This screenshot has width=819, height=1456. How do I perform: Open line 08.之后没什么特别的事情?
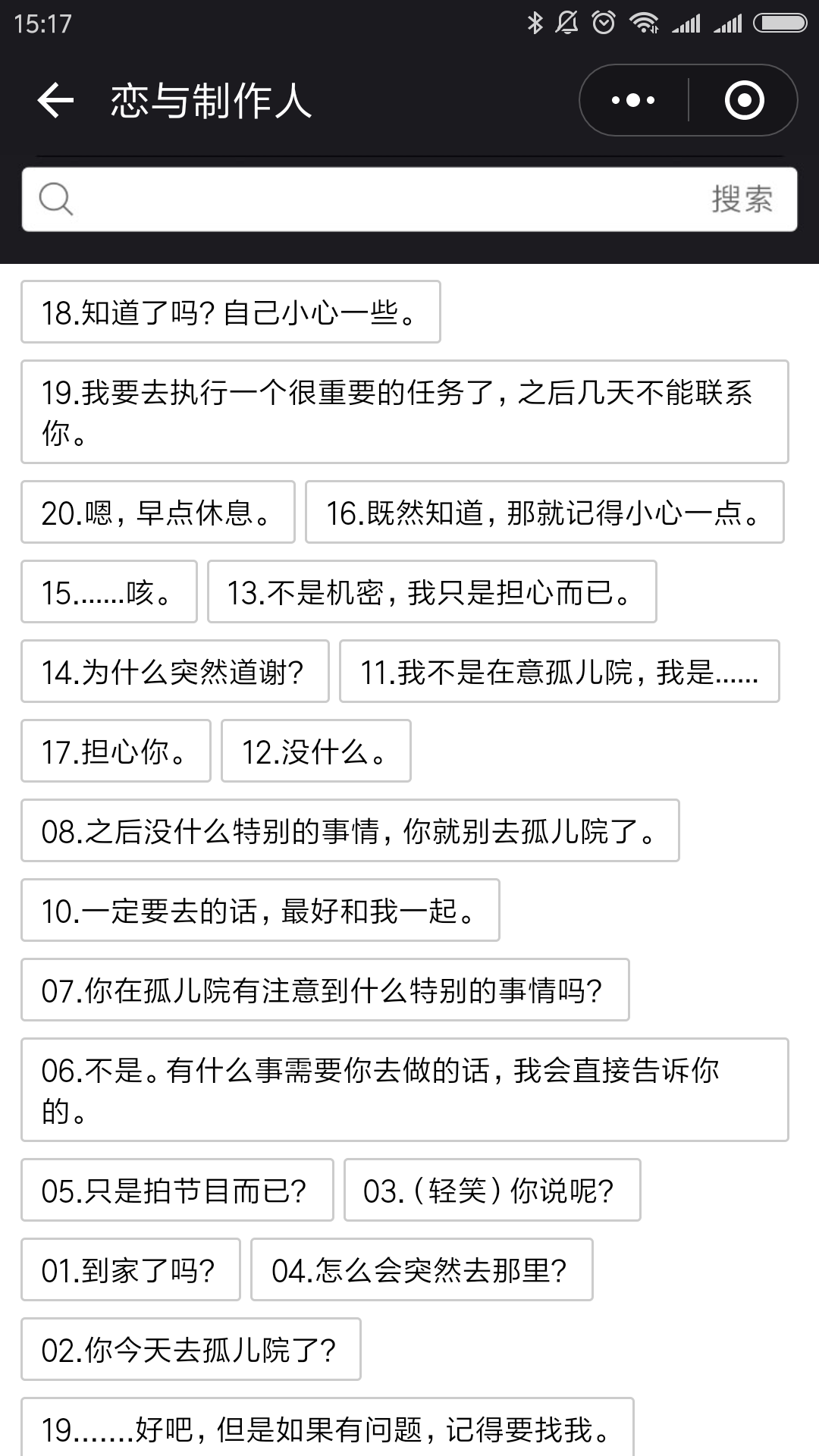pos(350,830)
